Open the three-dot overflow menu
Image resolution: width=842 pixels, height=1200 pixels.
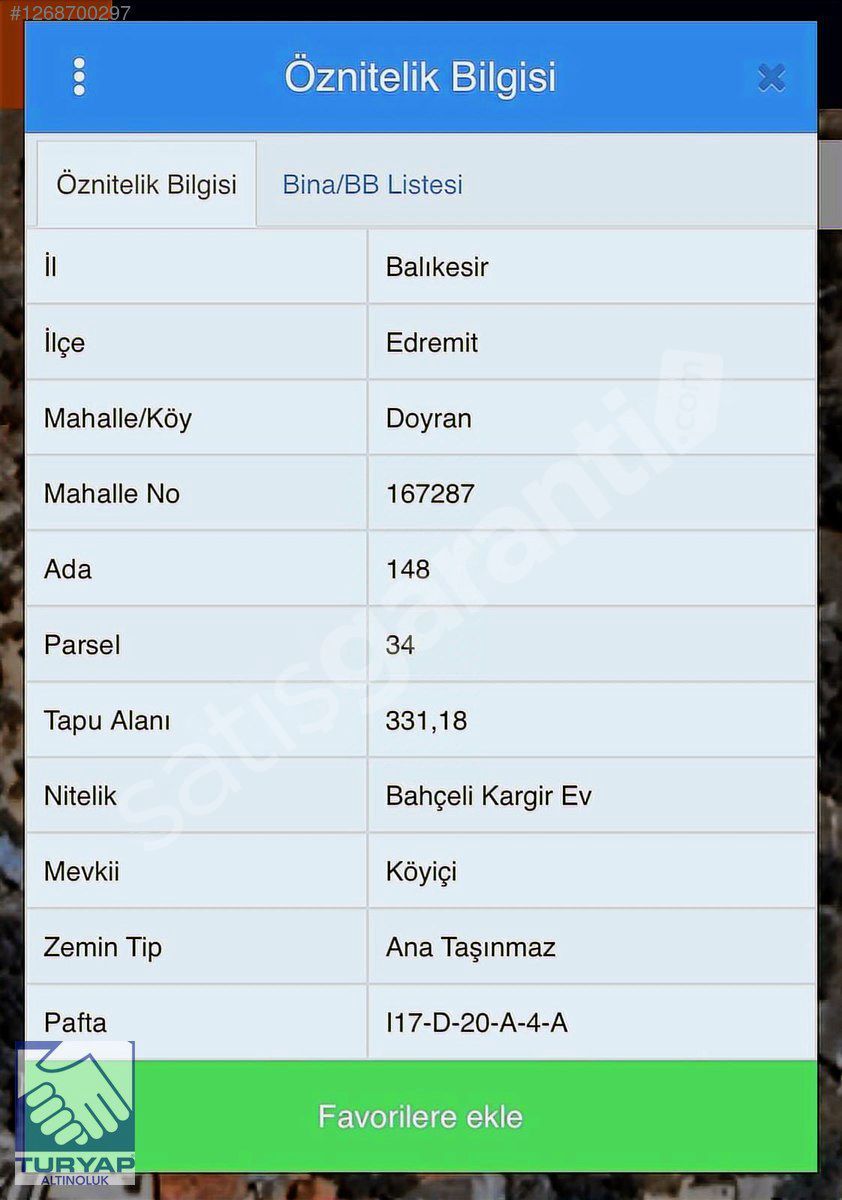coord(79,77)
